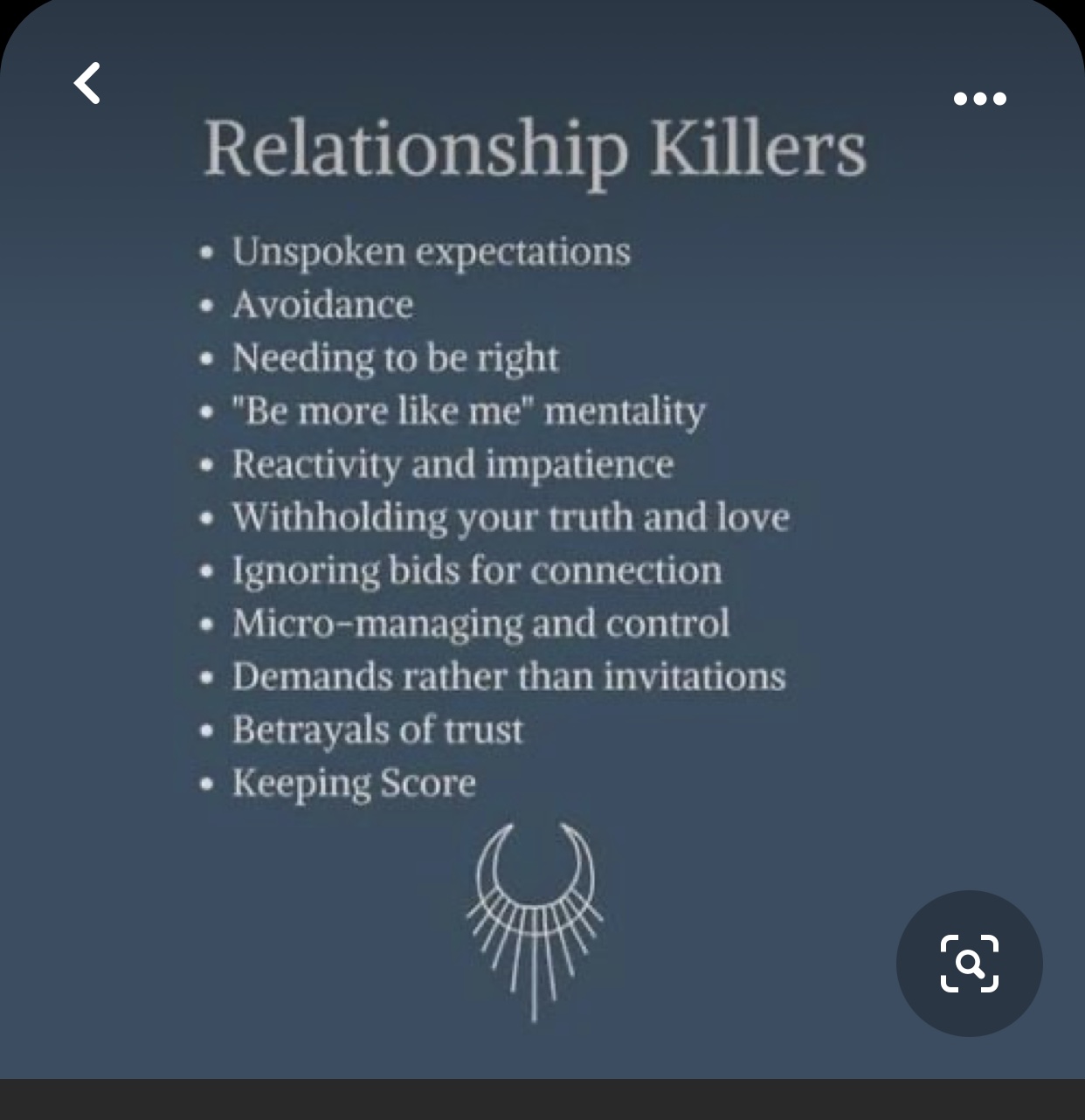Go back using the back arrow

(x=87, y=84)
